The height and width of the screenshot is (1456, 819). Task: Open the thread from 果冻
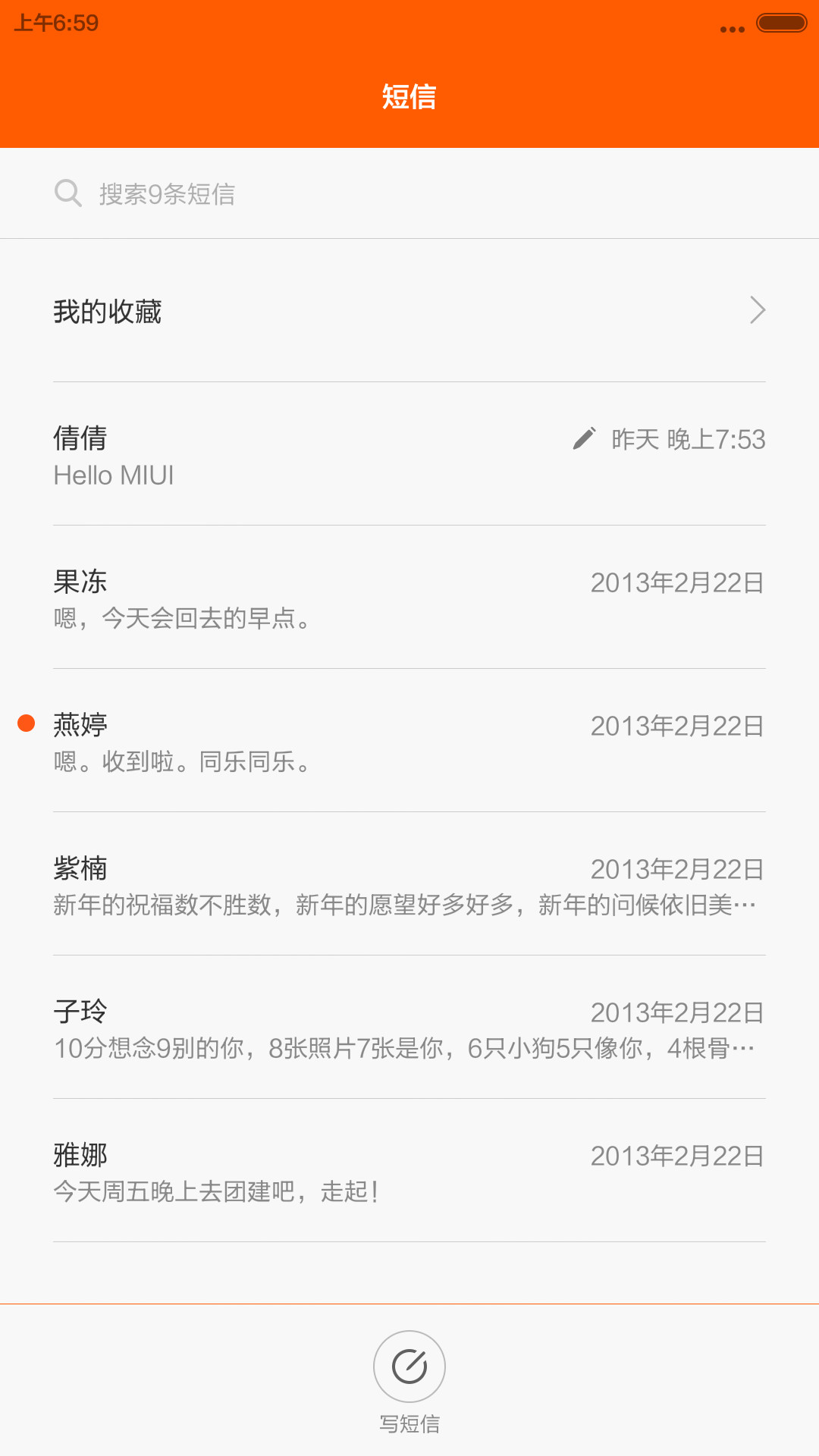coord(409,598)
